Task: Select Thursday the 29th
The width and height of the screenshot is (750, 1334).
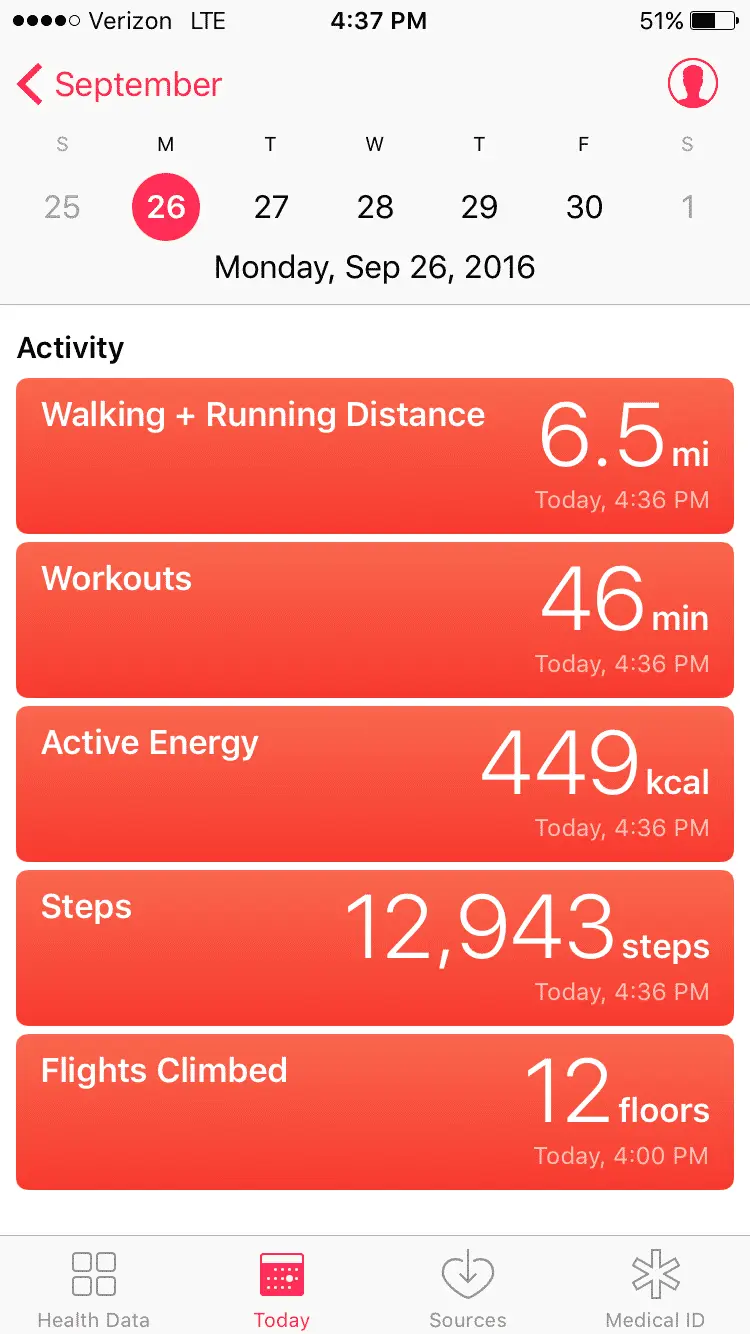Action: click(x=479, y=207)
